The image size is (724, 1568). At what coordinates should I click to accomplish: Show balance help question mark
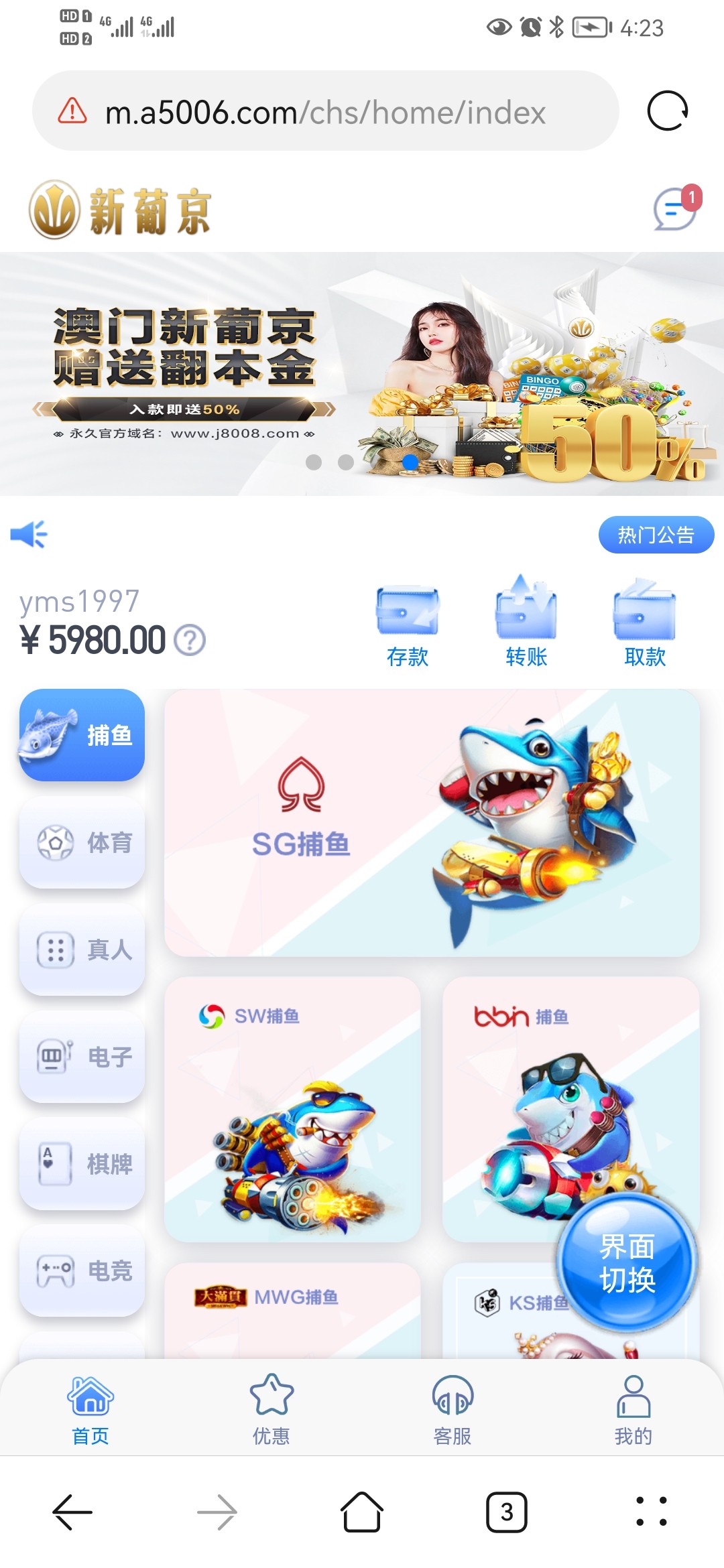pos(190,640)
